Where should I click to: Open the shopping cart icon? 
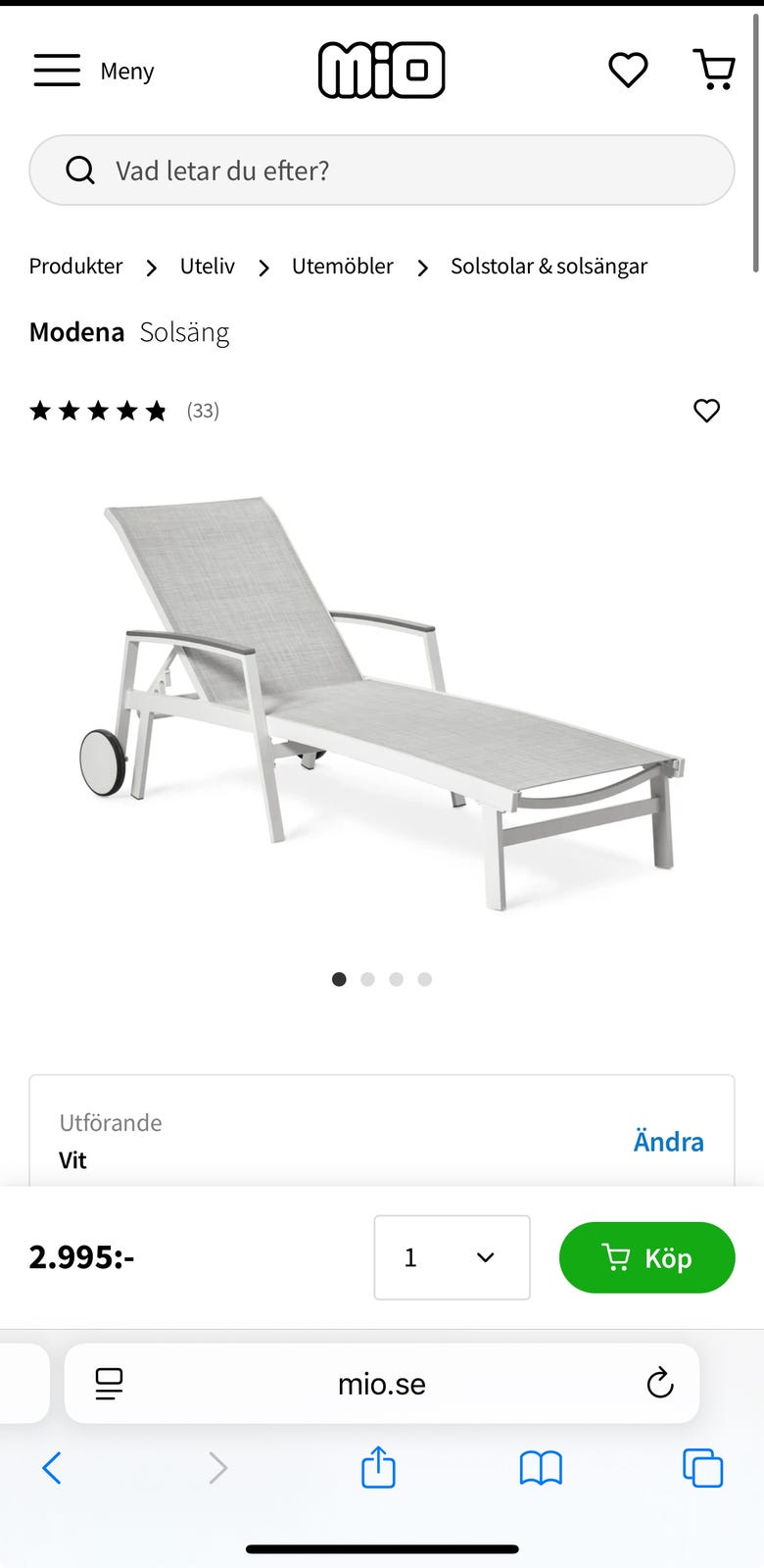click(x=714, y=69)
